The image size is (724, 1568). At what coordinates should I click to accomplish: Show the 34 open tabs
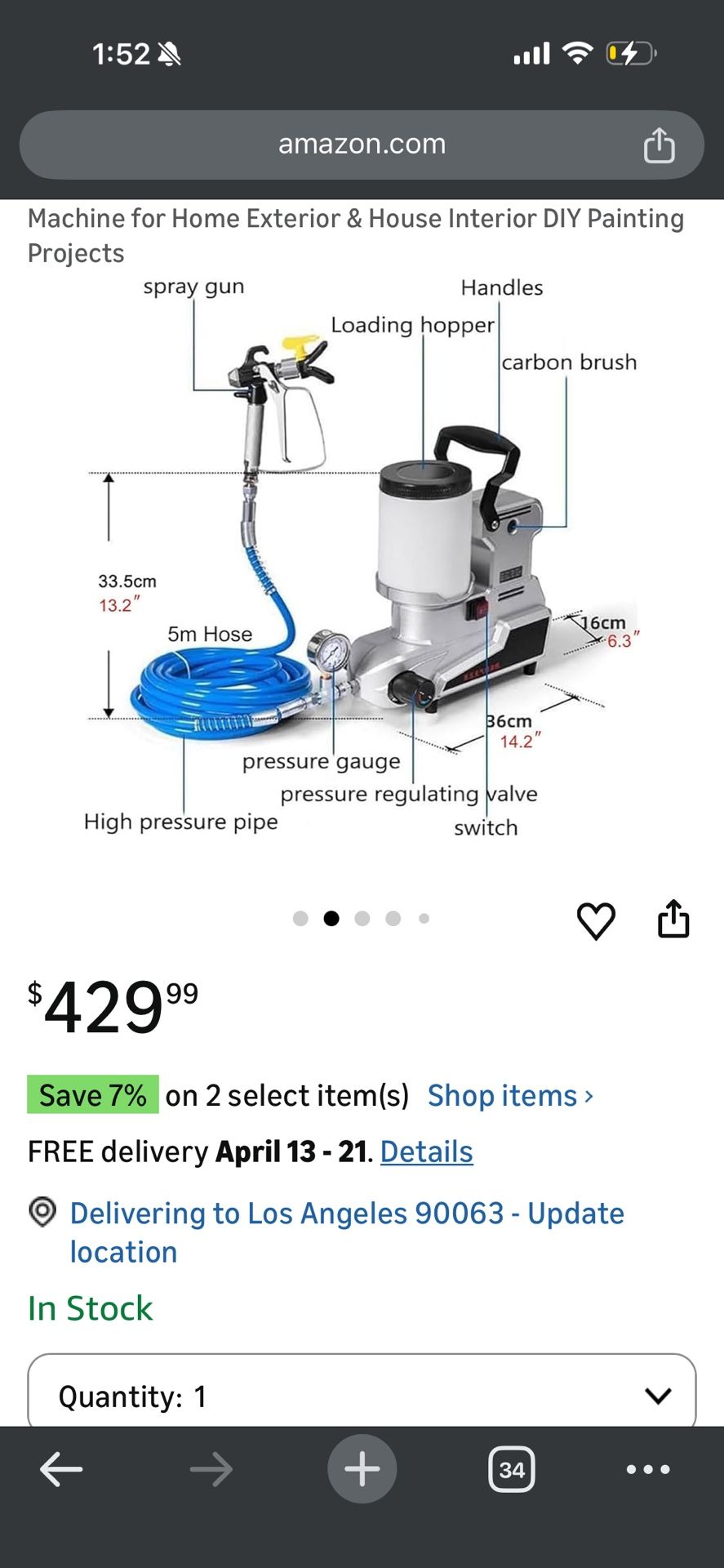[x=512, y=1469]
